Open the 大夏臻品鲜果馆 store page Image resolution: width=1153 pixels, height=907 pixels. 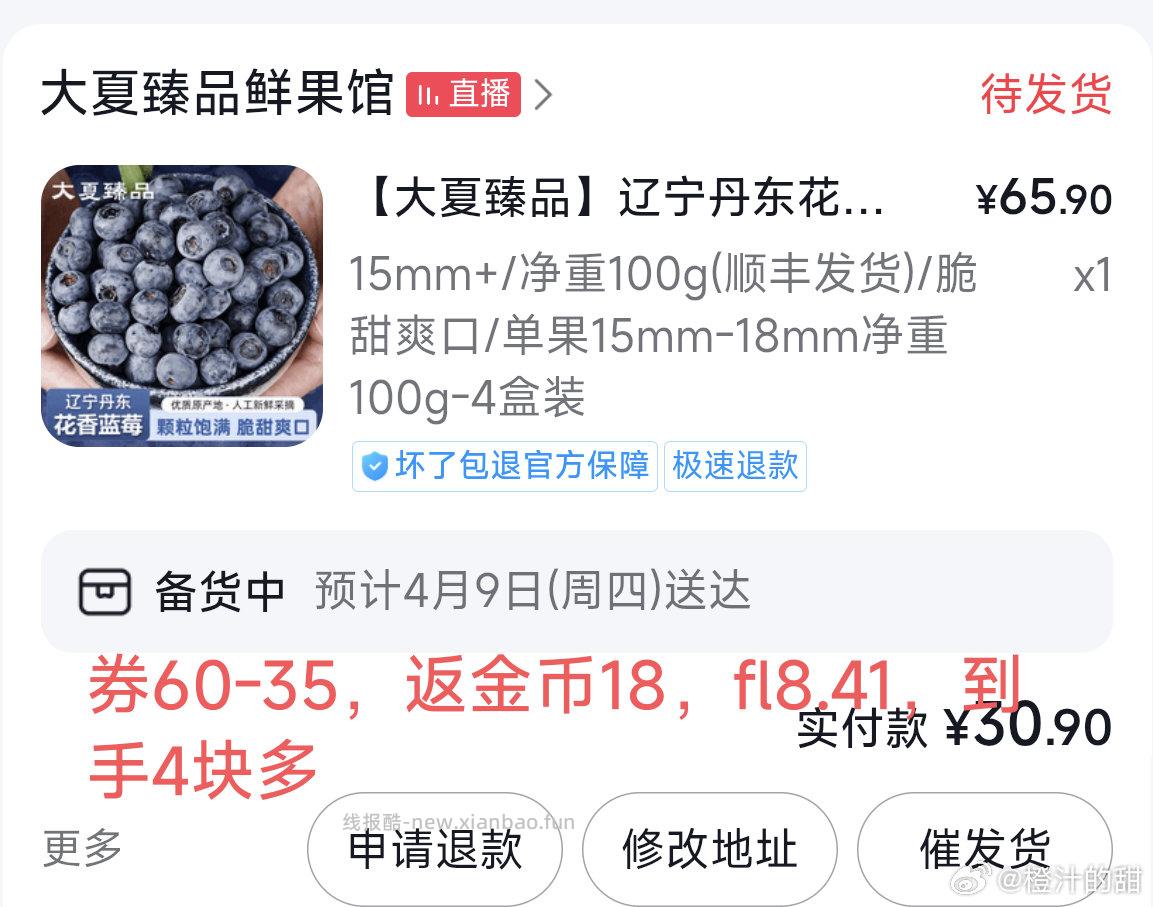pos(216,95)
